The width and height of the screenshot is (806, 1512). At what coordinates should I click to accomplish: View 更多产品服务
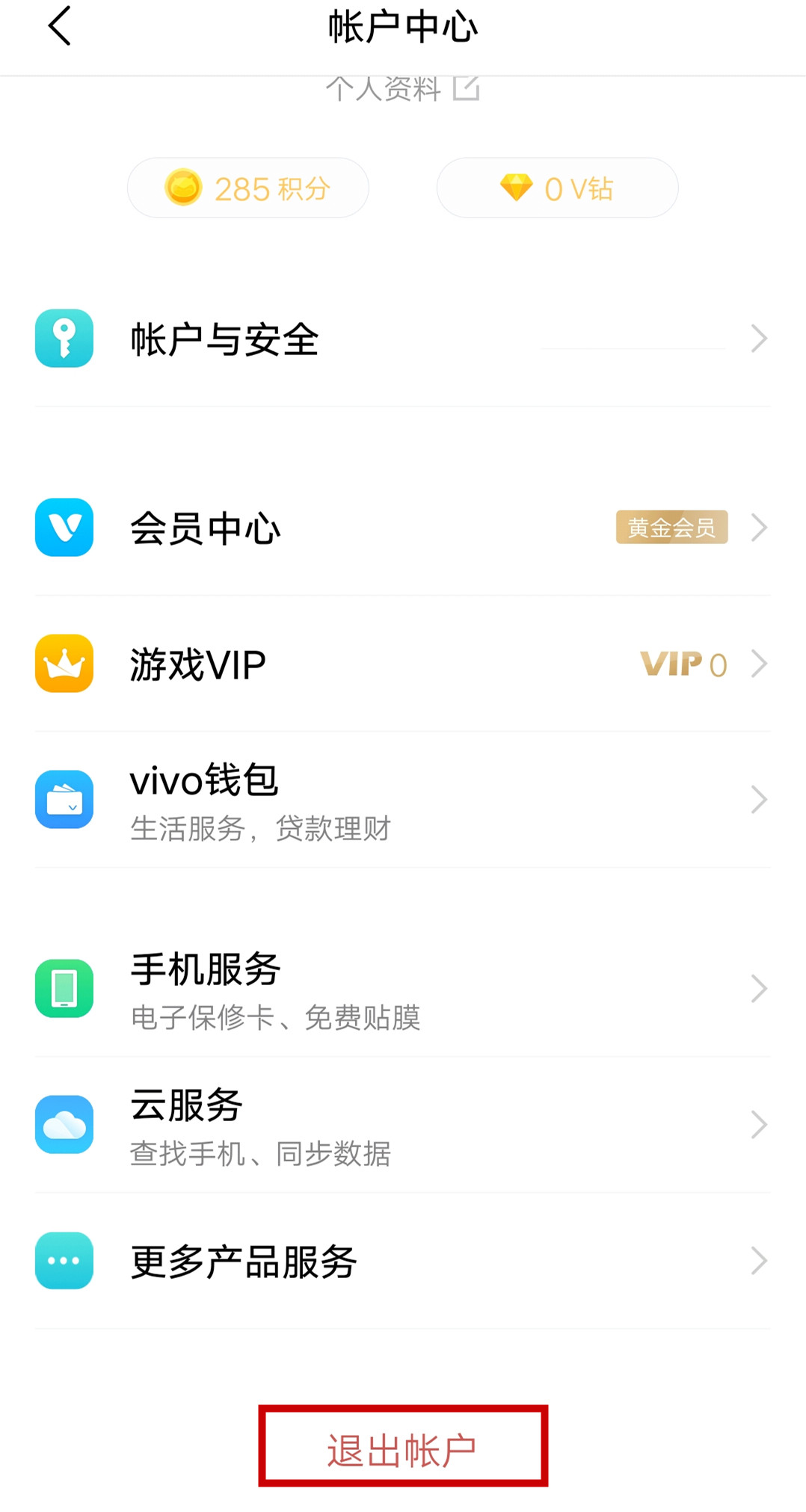pos(403,1261)
